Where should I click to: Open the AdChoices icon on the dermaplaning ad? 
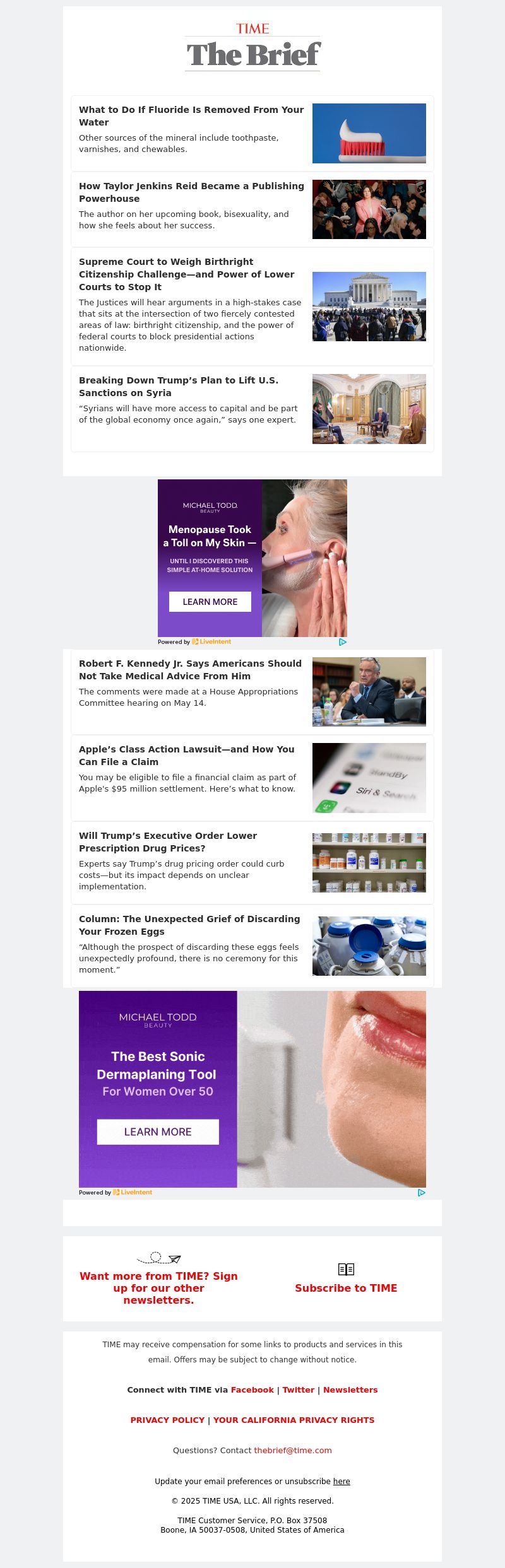421,1193
